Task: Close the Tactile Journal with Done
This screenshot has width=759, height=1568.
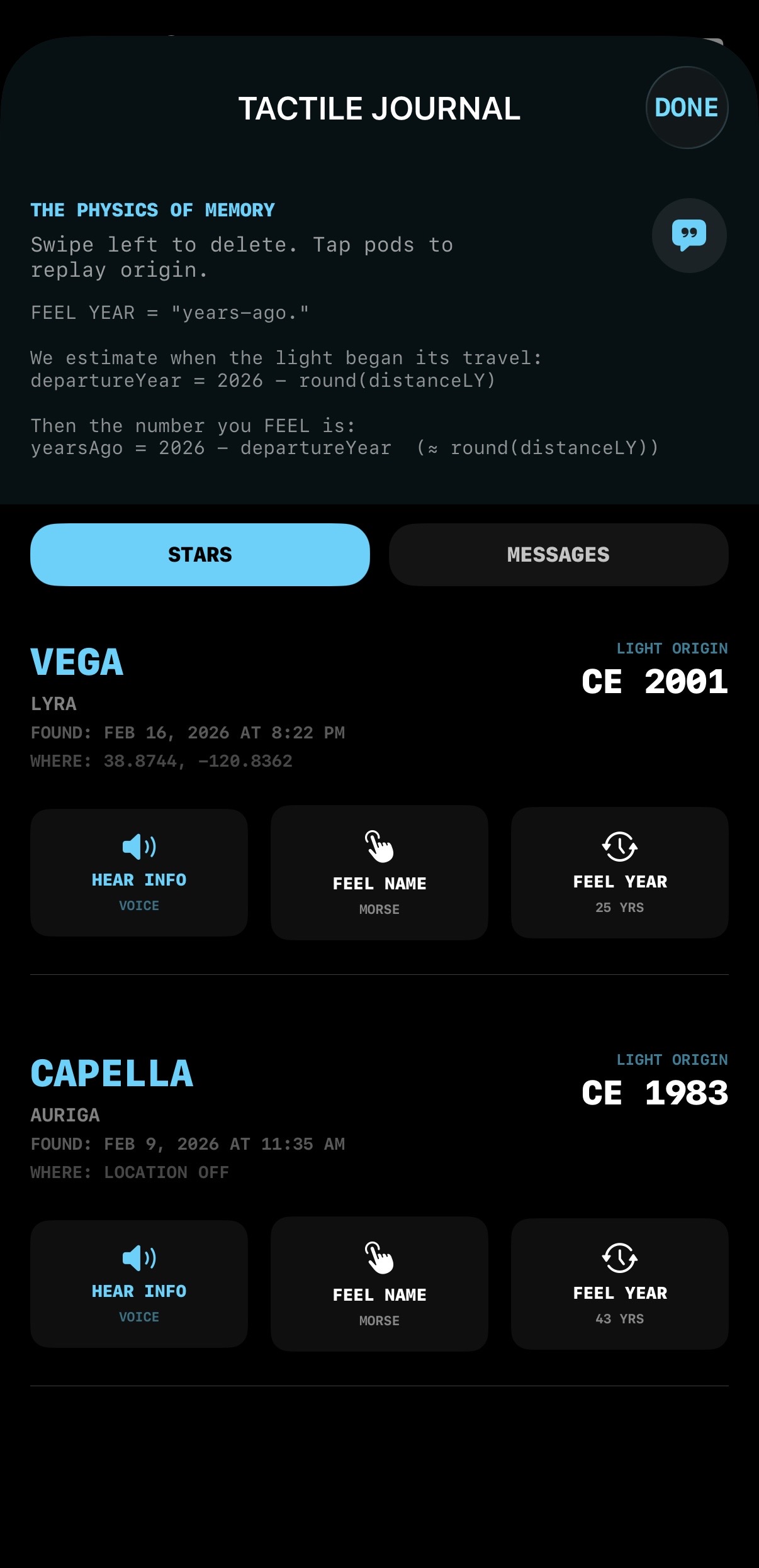Action: [x=687, y=108]
